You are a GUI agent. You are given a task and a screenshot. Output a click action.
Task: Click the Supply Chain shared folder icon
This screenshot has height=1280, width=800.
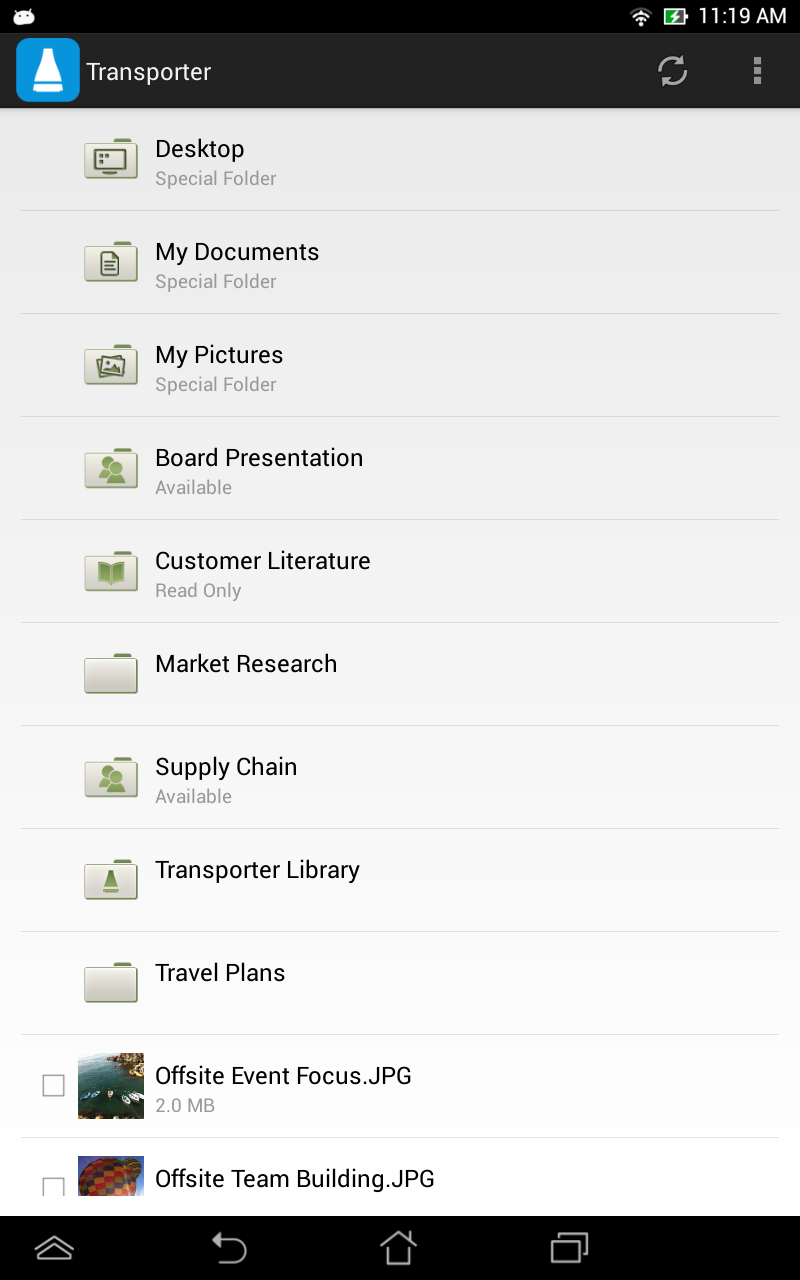pos(110,777)
